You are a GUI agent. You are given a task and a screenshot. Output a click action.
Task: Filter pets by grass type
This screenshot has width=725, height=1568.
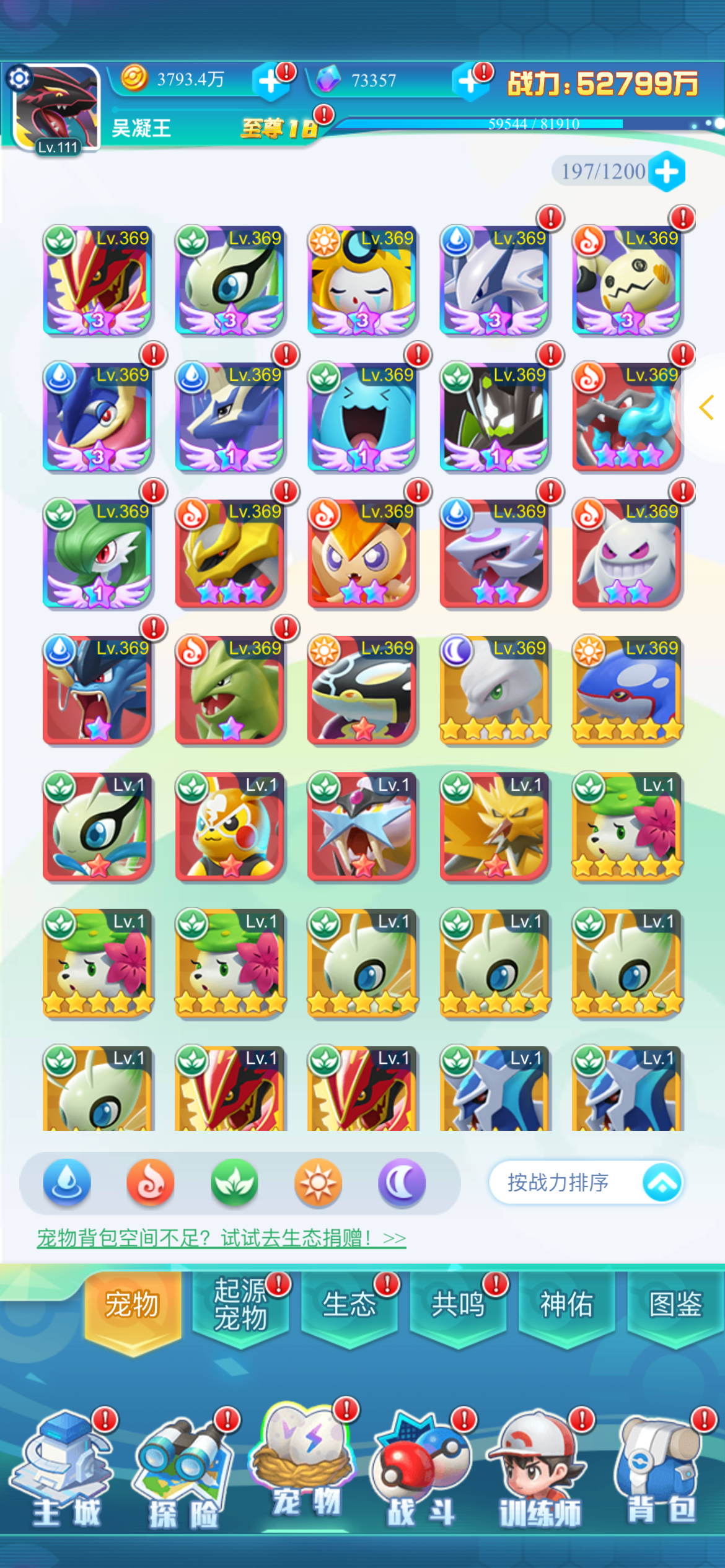point(234,1182)
